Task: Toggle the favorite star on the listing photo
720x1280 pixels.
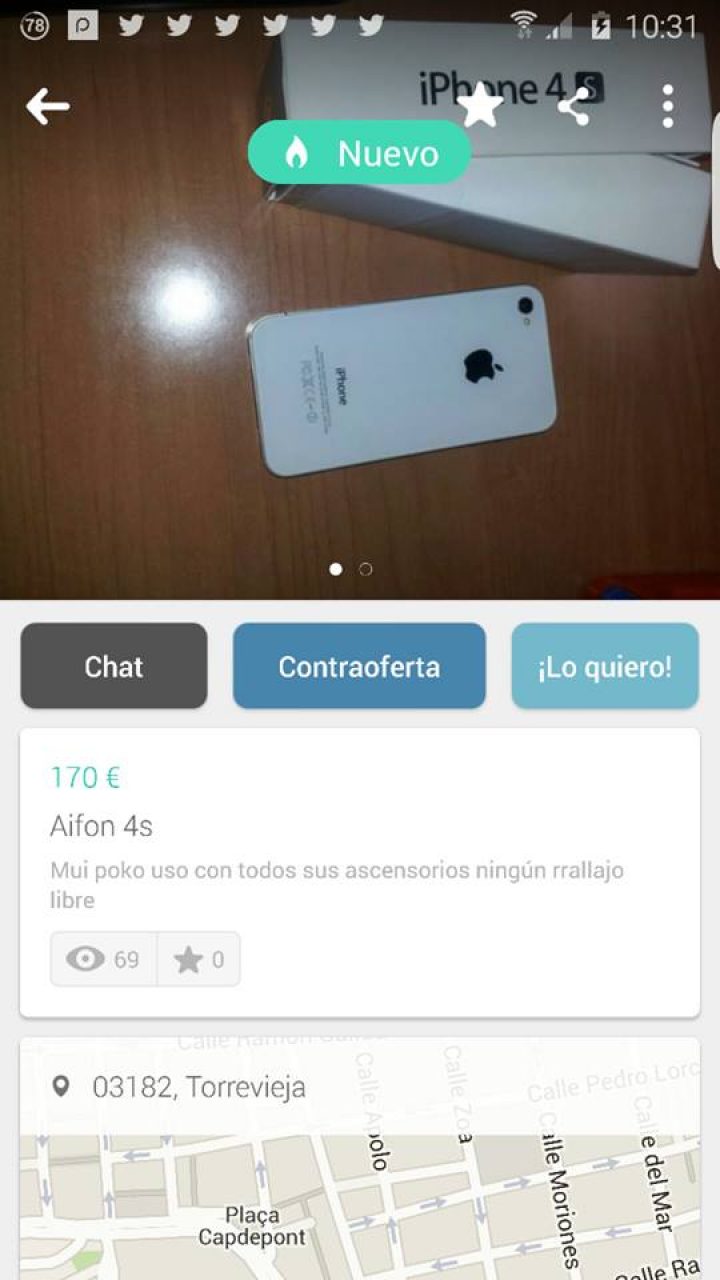Action: 480,108
